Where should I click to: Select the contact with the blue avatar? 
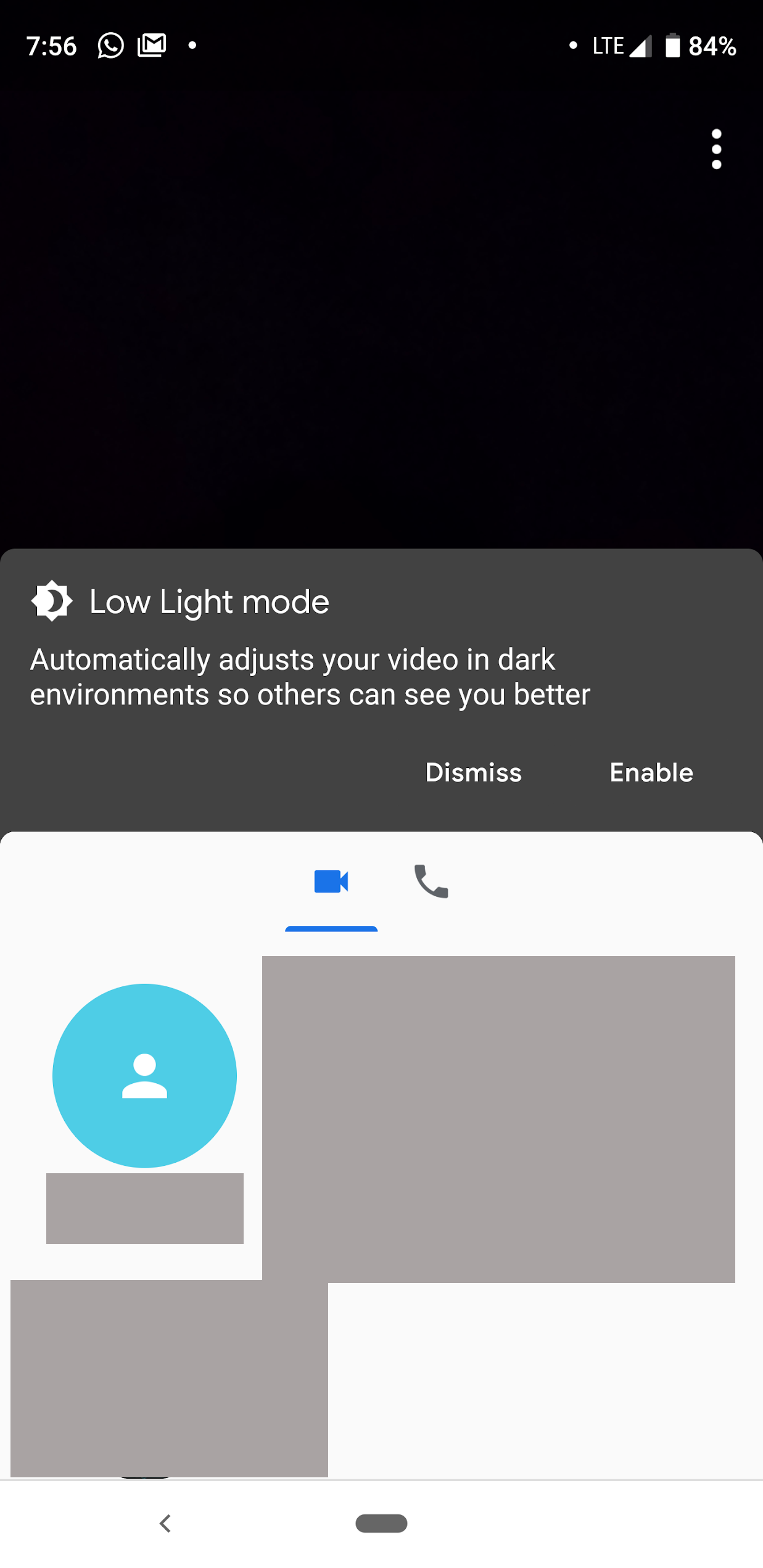[144, 1075]
